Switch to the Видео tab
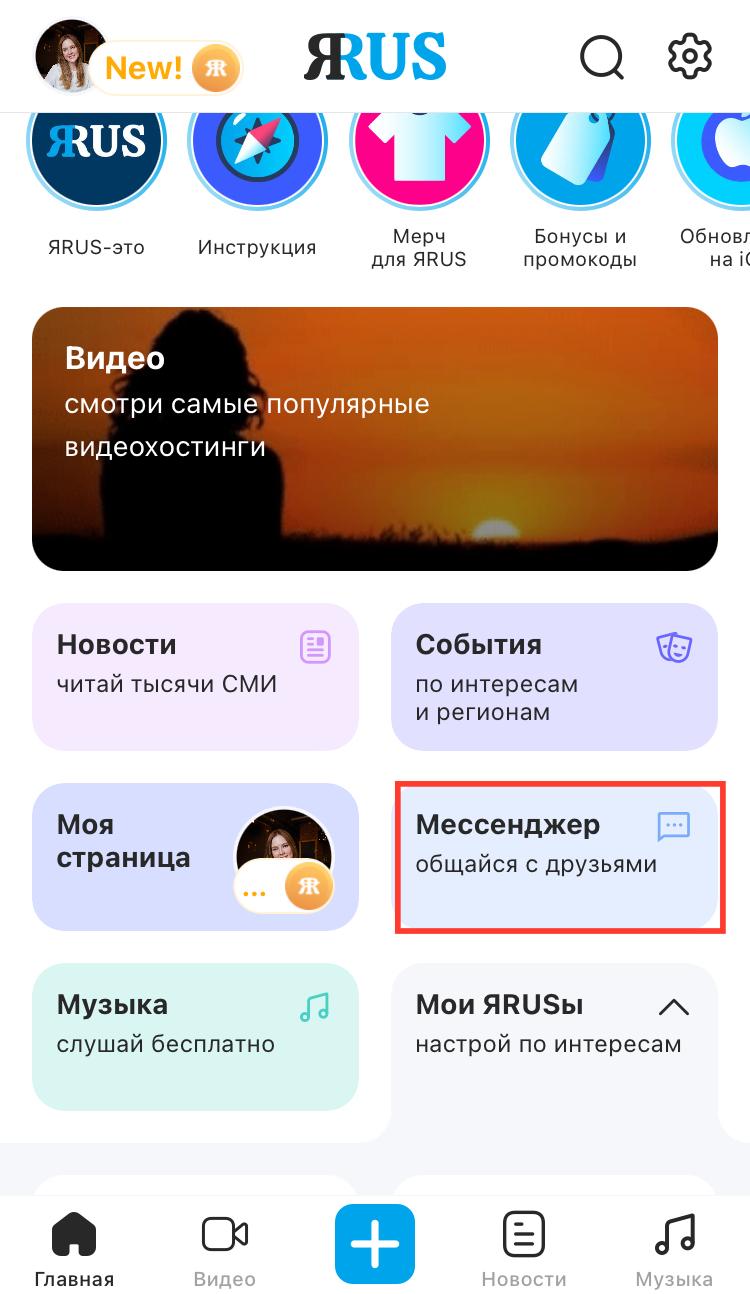Viewport: 750px width, 1294px height. pos(224,1248)
